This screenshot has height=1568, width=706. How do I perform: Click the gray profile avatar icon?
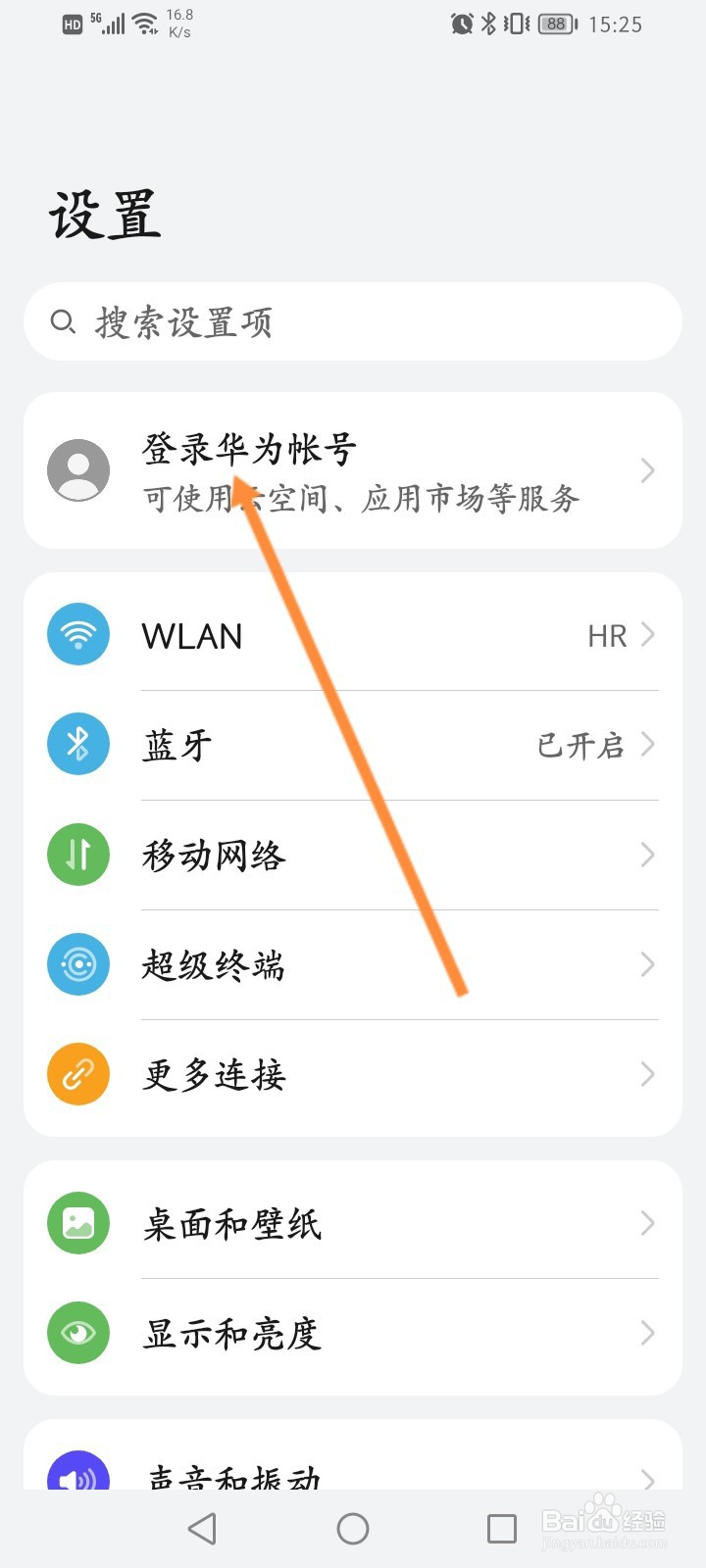click(x=79, y=469)
